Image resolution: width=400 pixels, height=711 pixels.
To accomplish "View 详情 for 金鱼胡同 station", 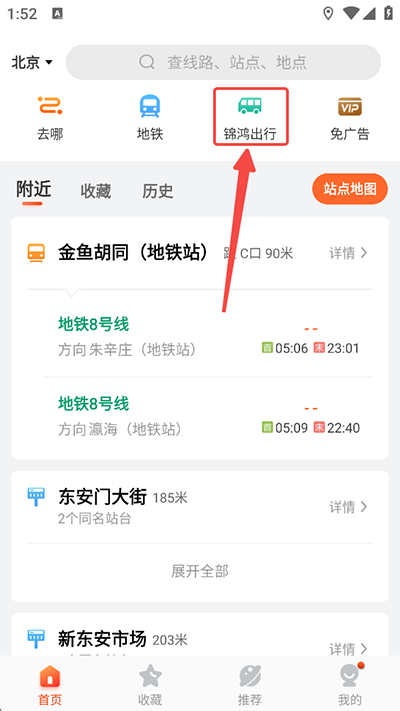I will pyautogui.click(x=348, y=253).
